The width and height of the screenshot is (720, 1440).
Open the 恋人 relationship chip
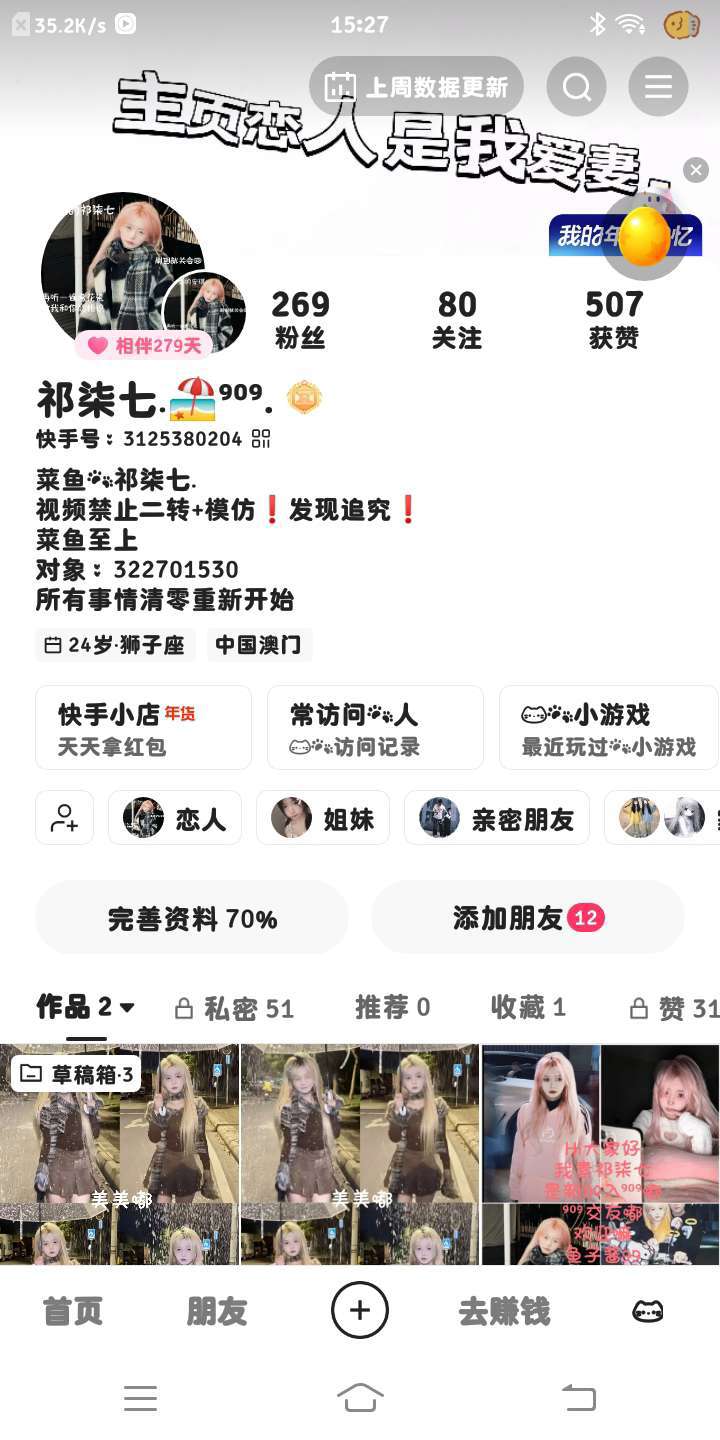(175, 818)
